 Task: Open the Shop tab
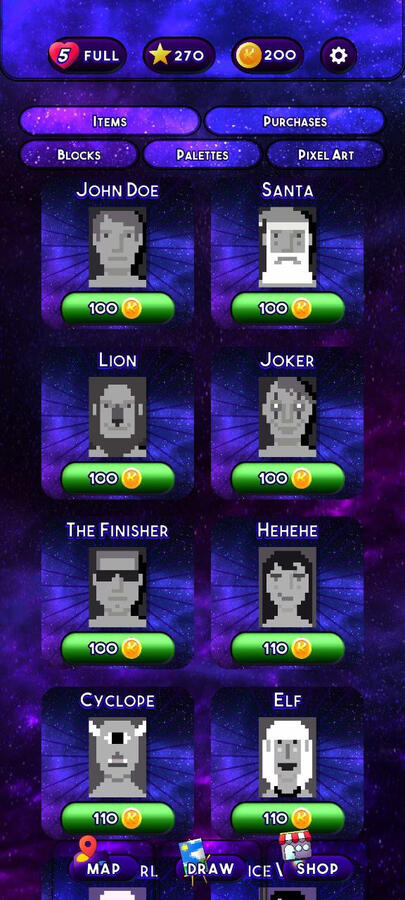317,868
